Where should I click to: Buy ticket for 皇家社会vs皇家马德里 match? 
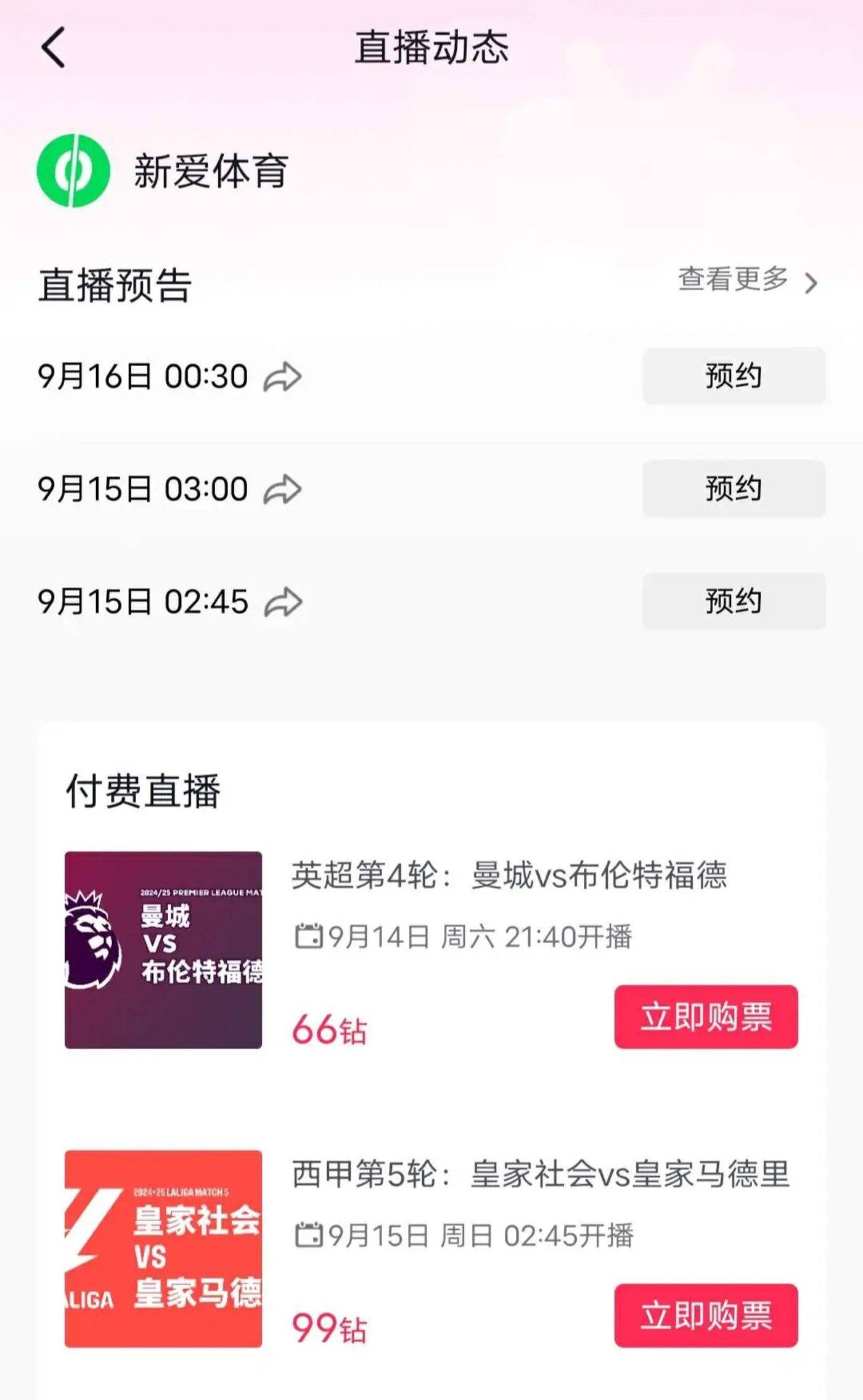point(706,1315)
